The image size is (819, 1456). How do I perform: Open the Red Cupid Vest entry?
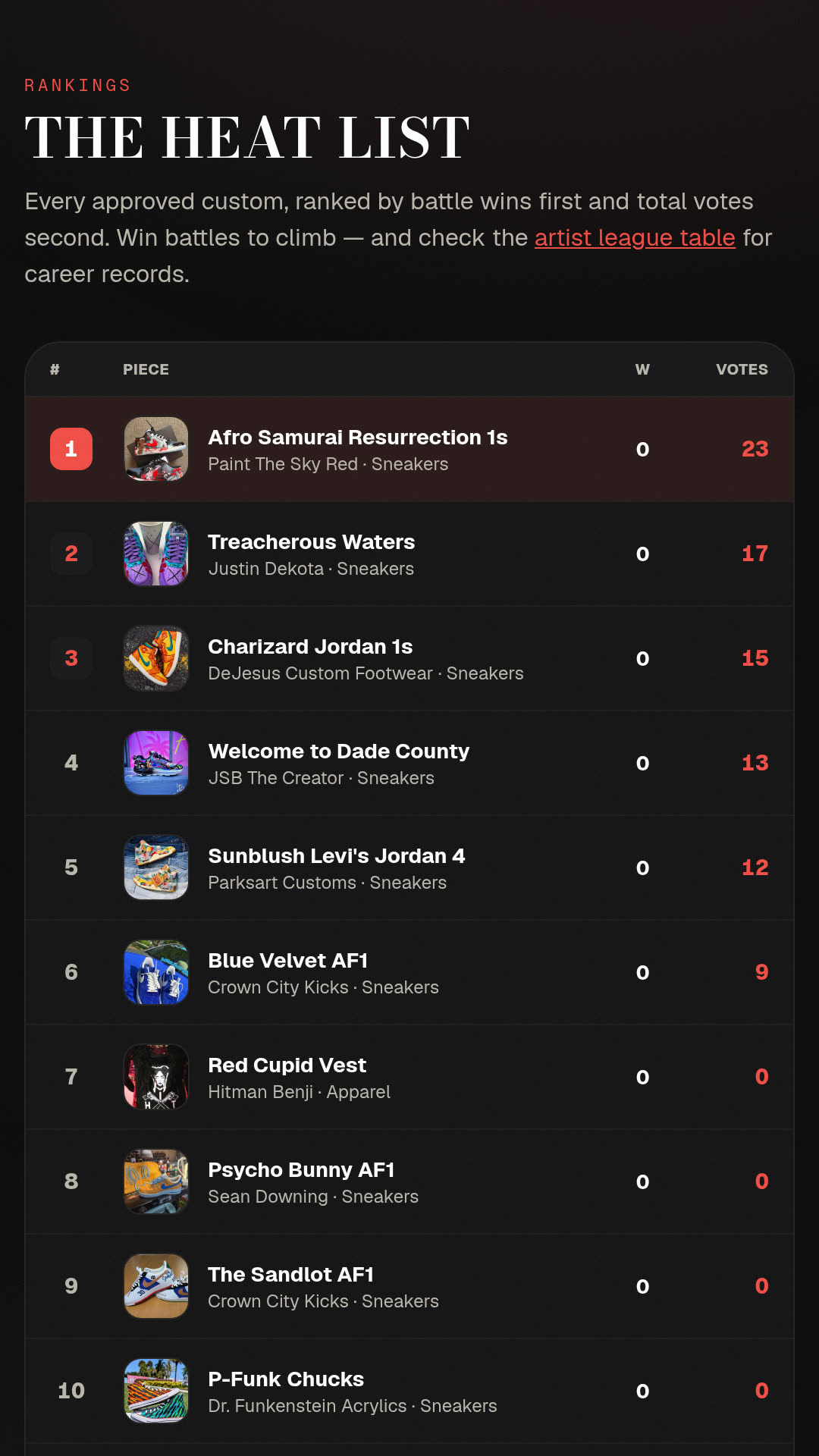coord(409,1077)
